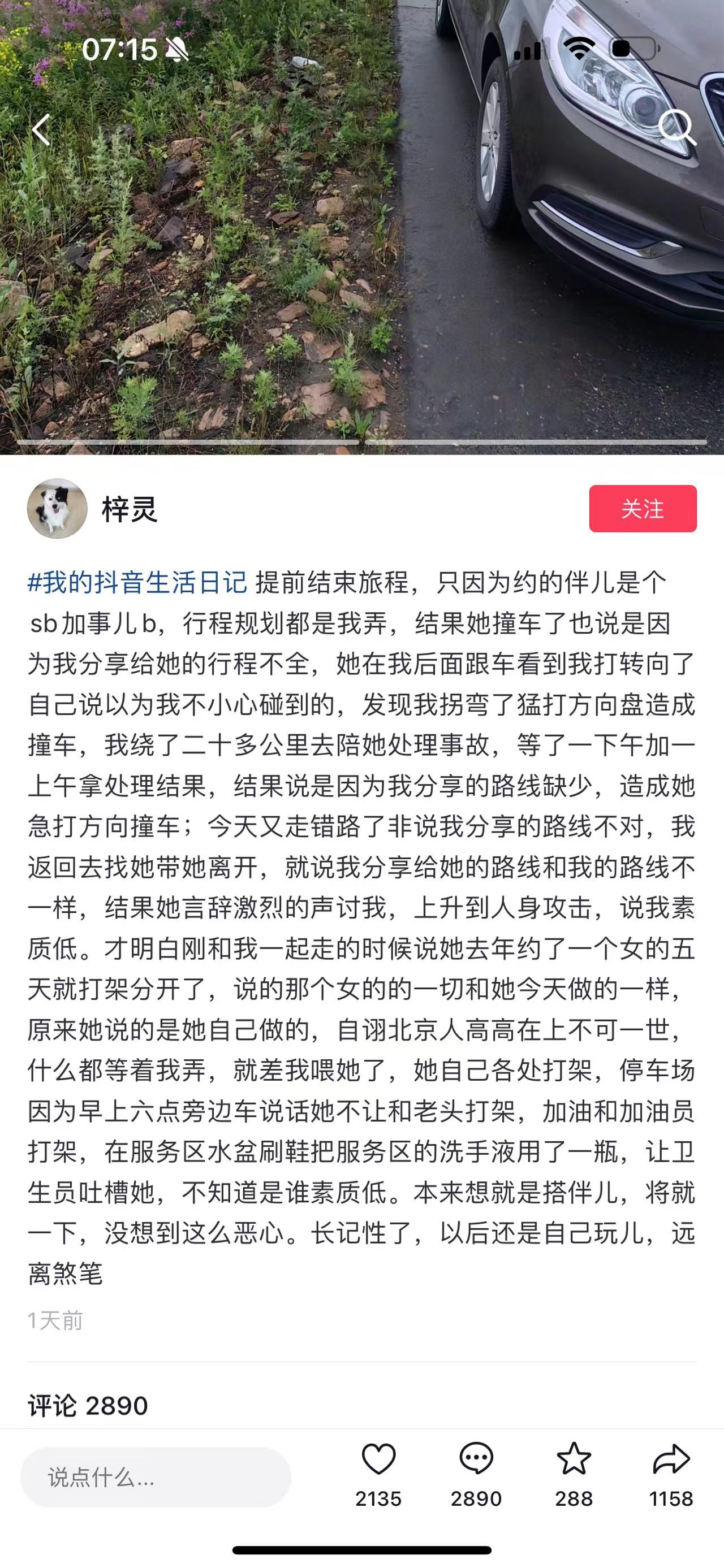Go back using the top-left arrow
Viewport: 724px width, 1568px height.
41,129
